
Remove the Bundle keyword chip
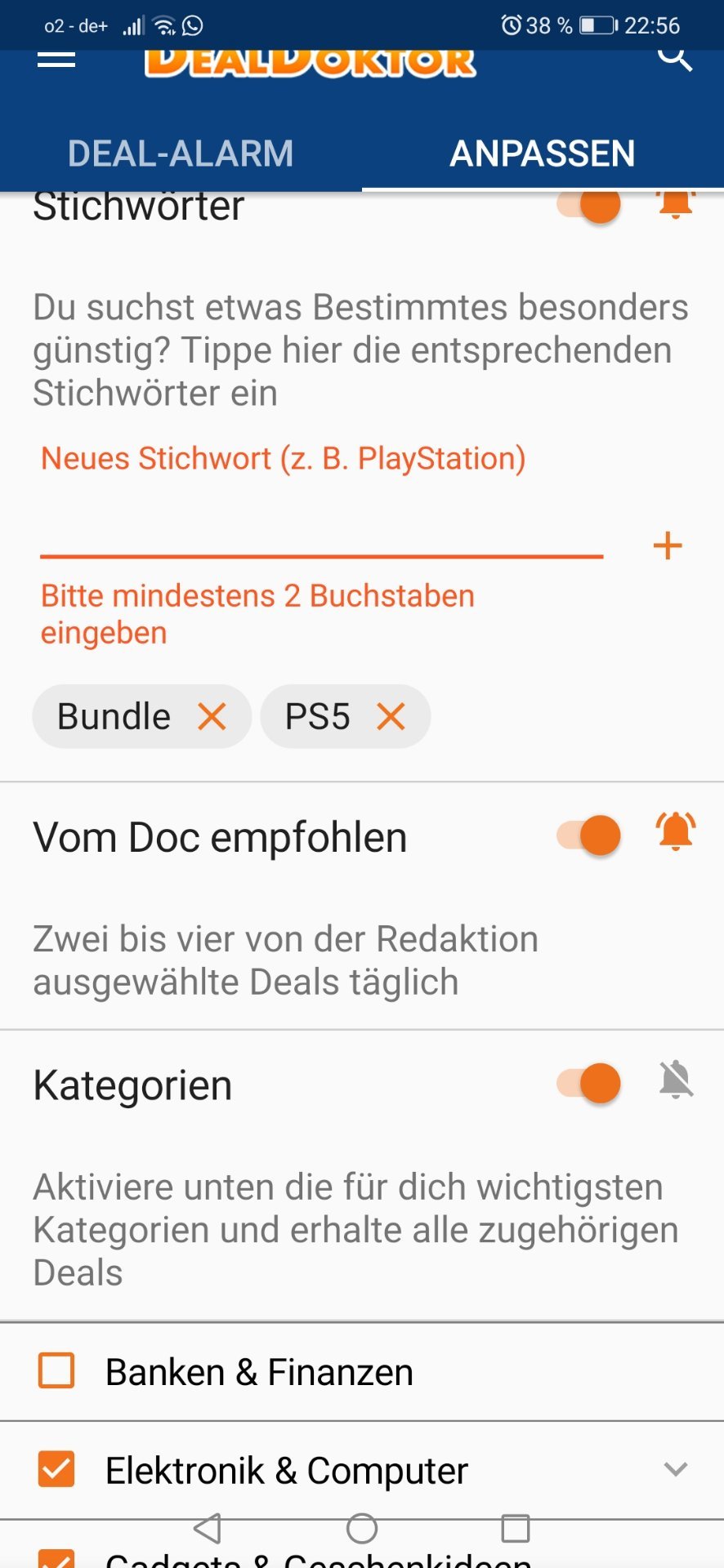pyautogui.click(x=212, y=717)
